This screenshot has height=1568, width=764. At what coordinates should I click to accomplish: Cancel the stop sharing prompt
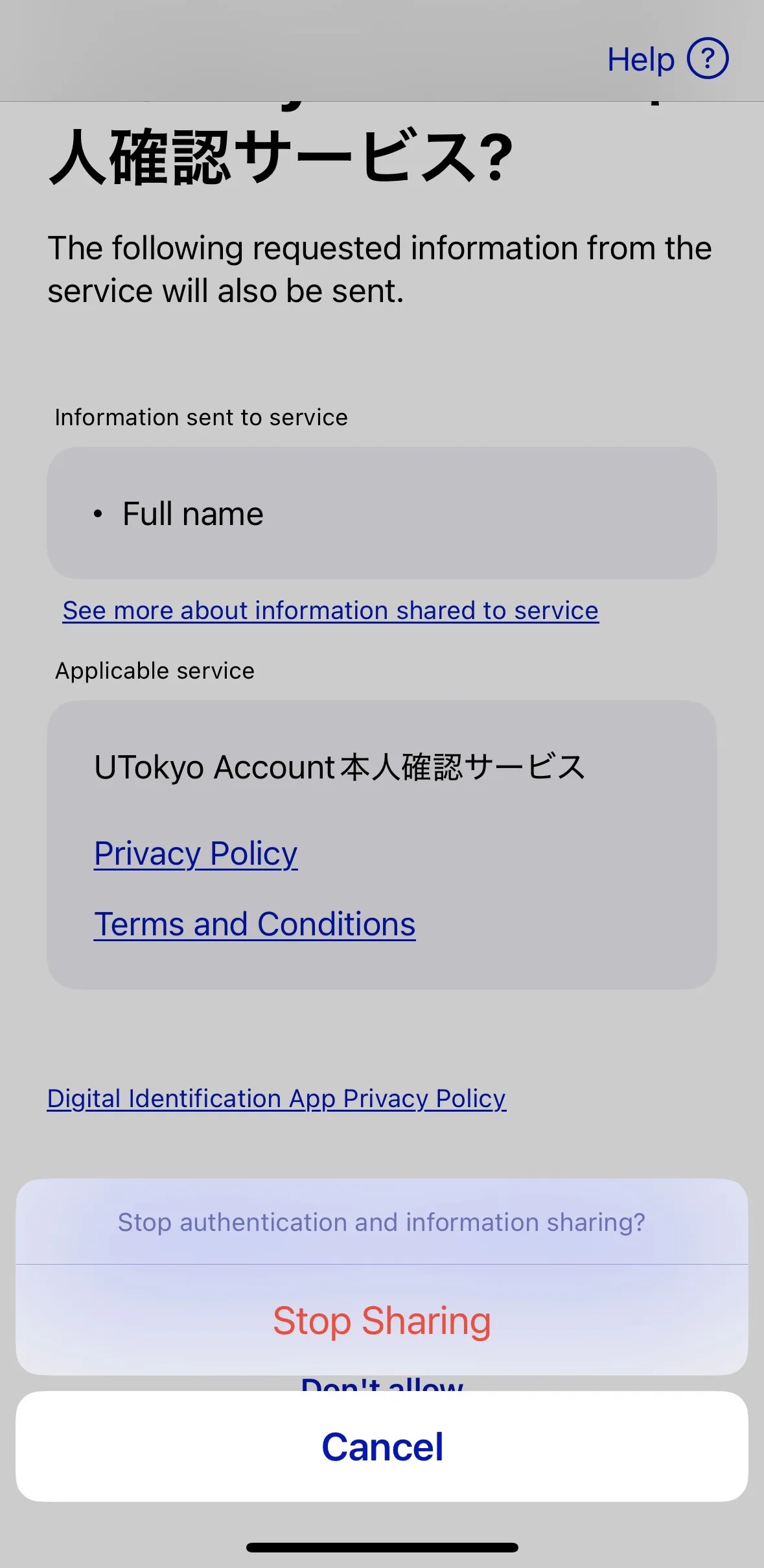[x=382, y=1446]
